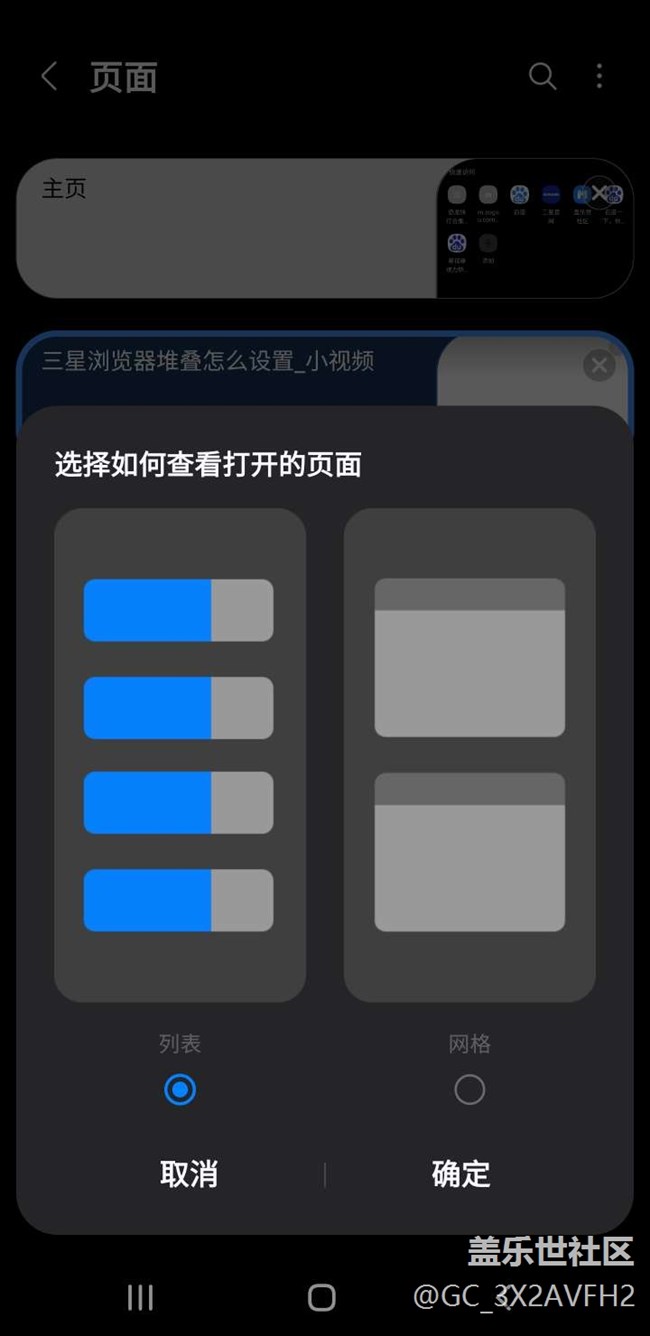650x1336 pixels.
Task: Choose the grid layout preview card
Action: 469,755
